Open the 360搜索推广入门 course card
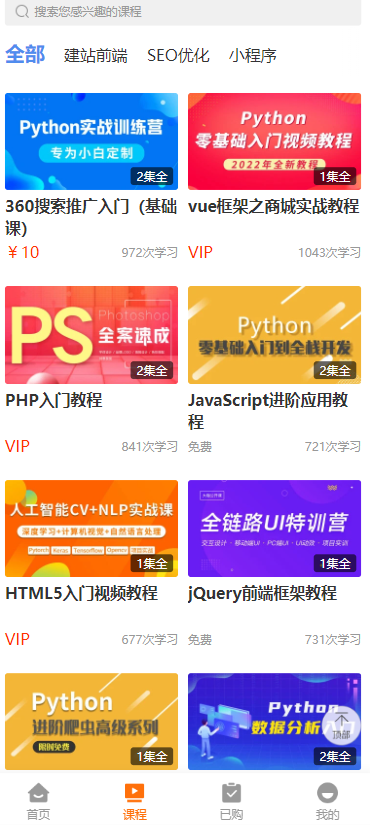 92,177
